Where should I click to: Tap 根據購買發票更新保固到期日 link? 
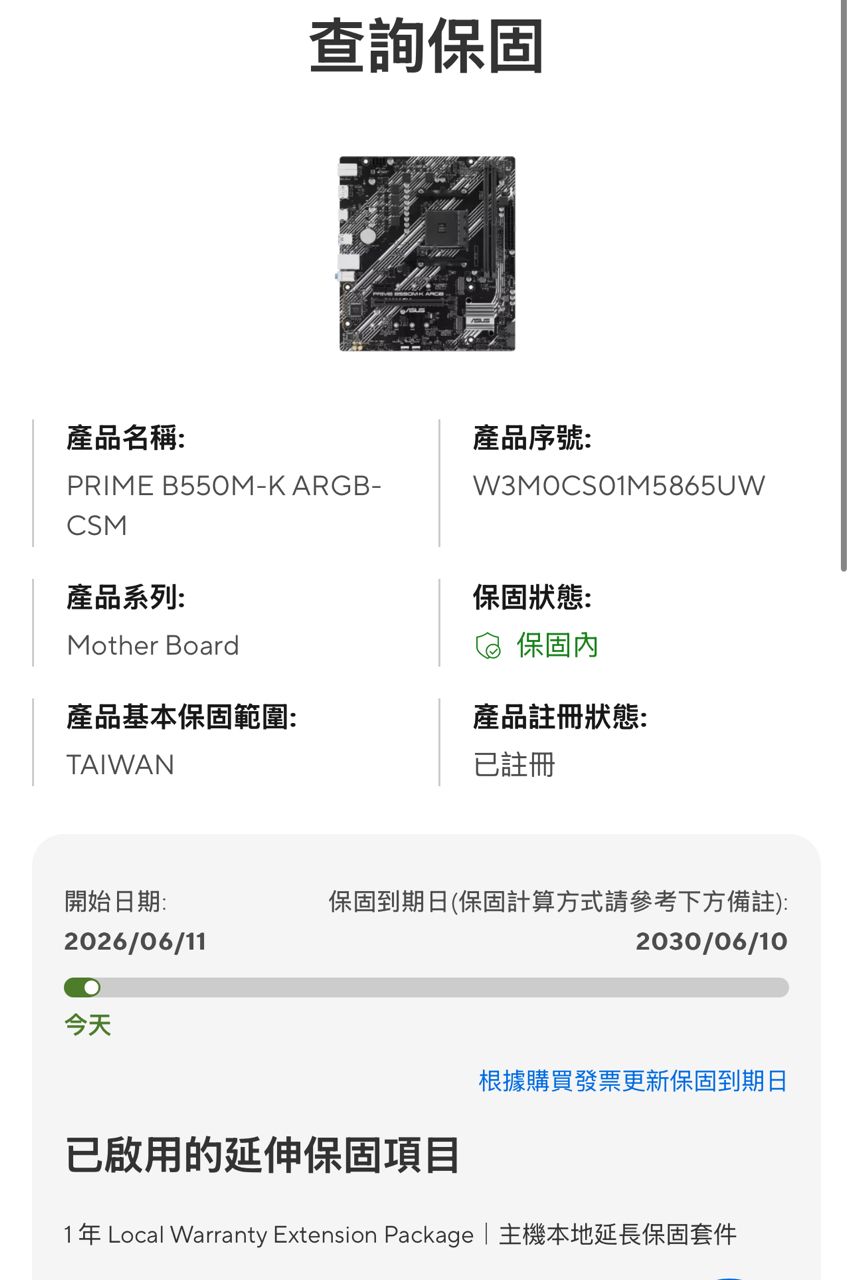coord(633,1081)
